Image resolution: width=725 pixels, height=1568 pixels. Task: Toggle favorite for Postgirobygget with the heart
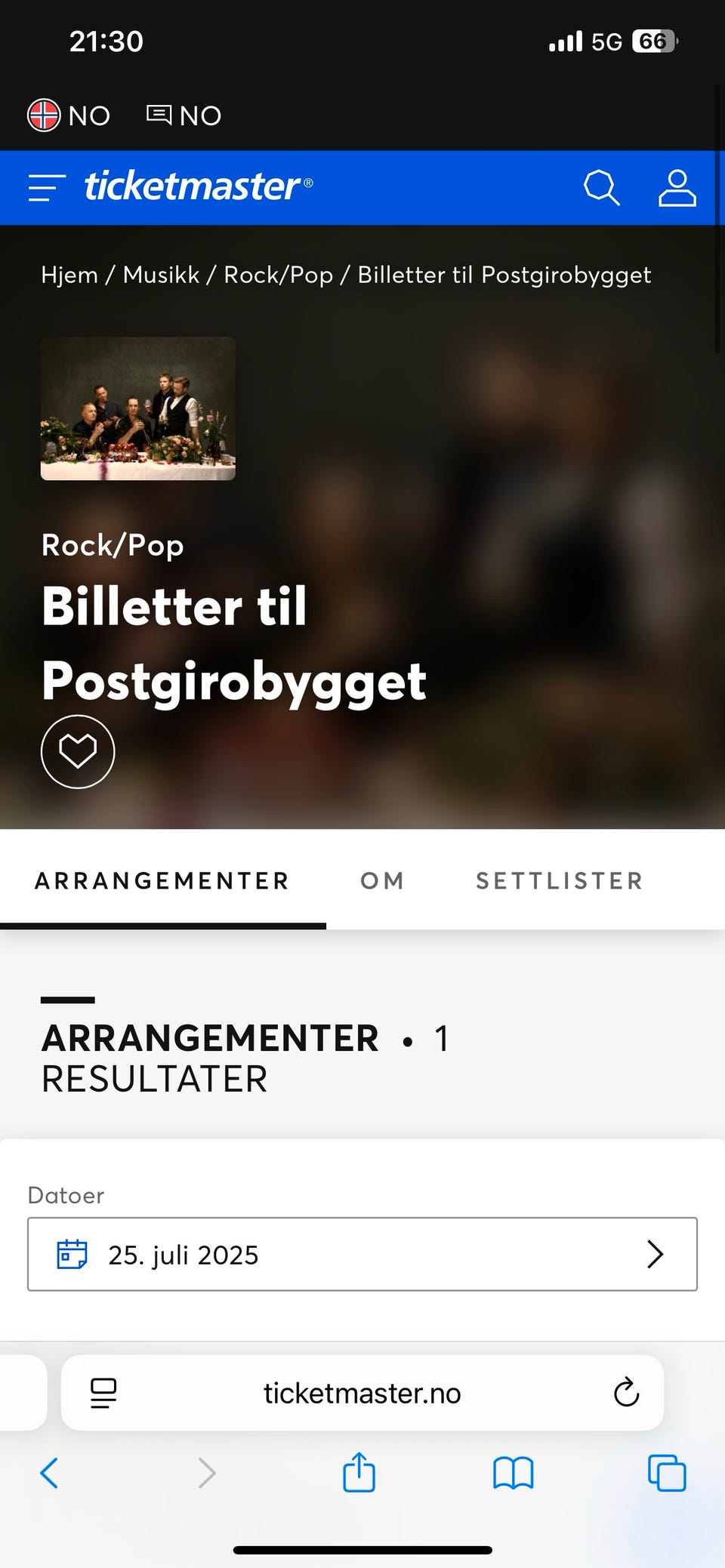pyautogui.click(x=77, y=752)
